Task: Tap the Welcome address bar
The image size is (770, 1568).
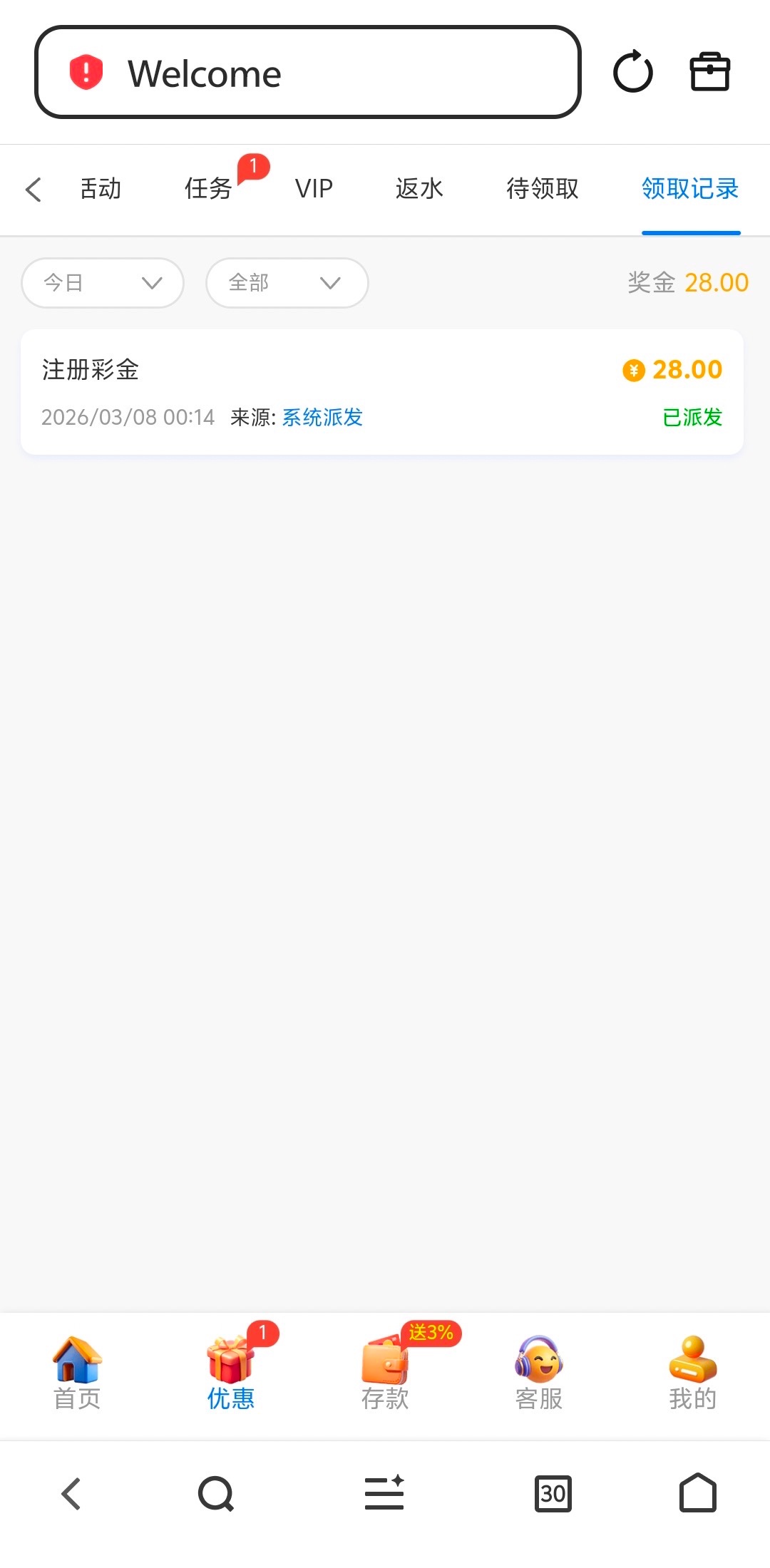Action: 307,73
